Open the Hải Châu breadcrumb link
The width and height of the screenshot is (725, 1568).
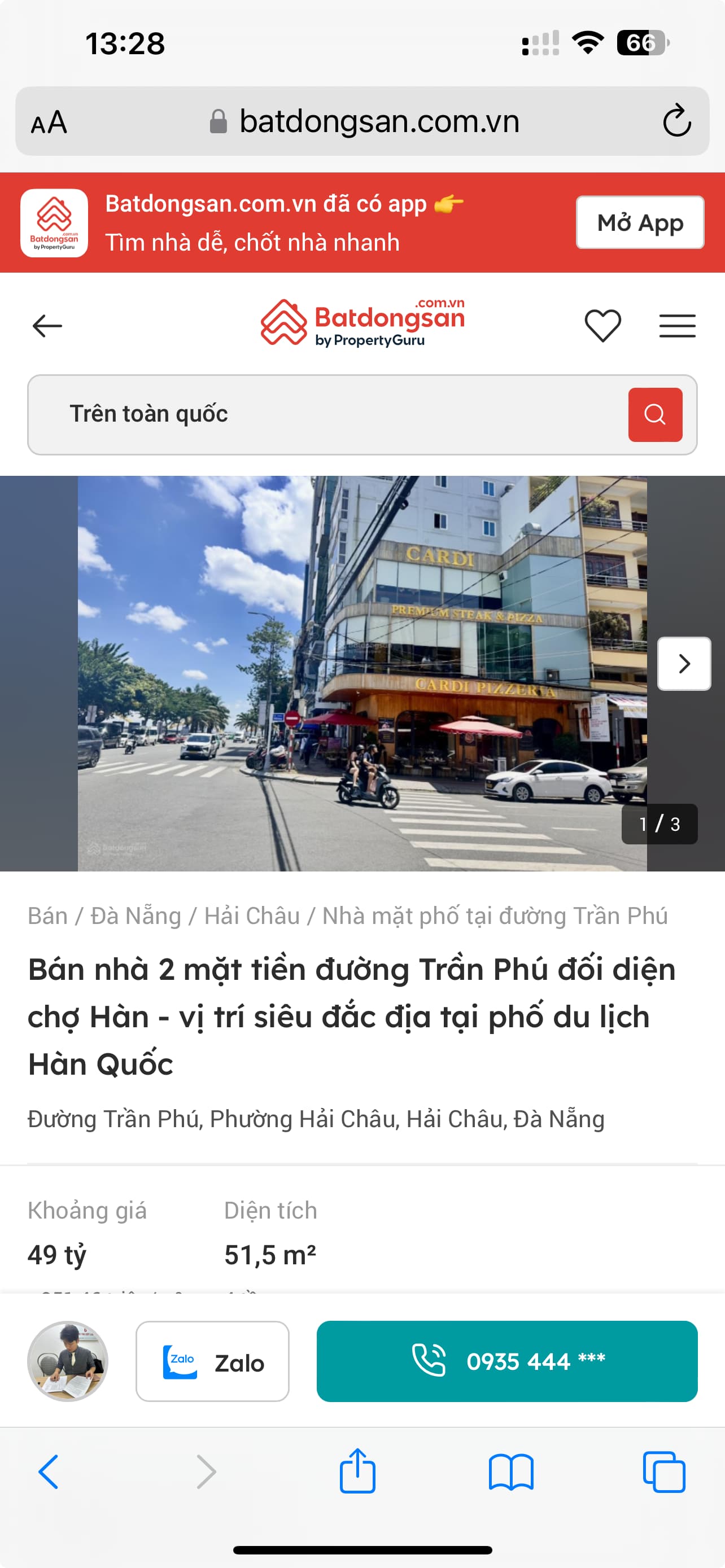coord(252,916)
